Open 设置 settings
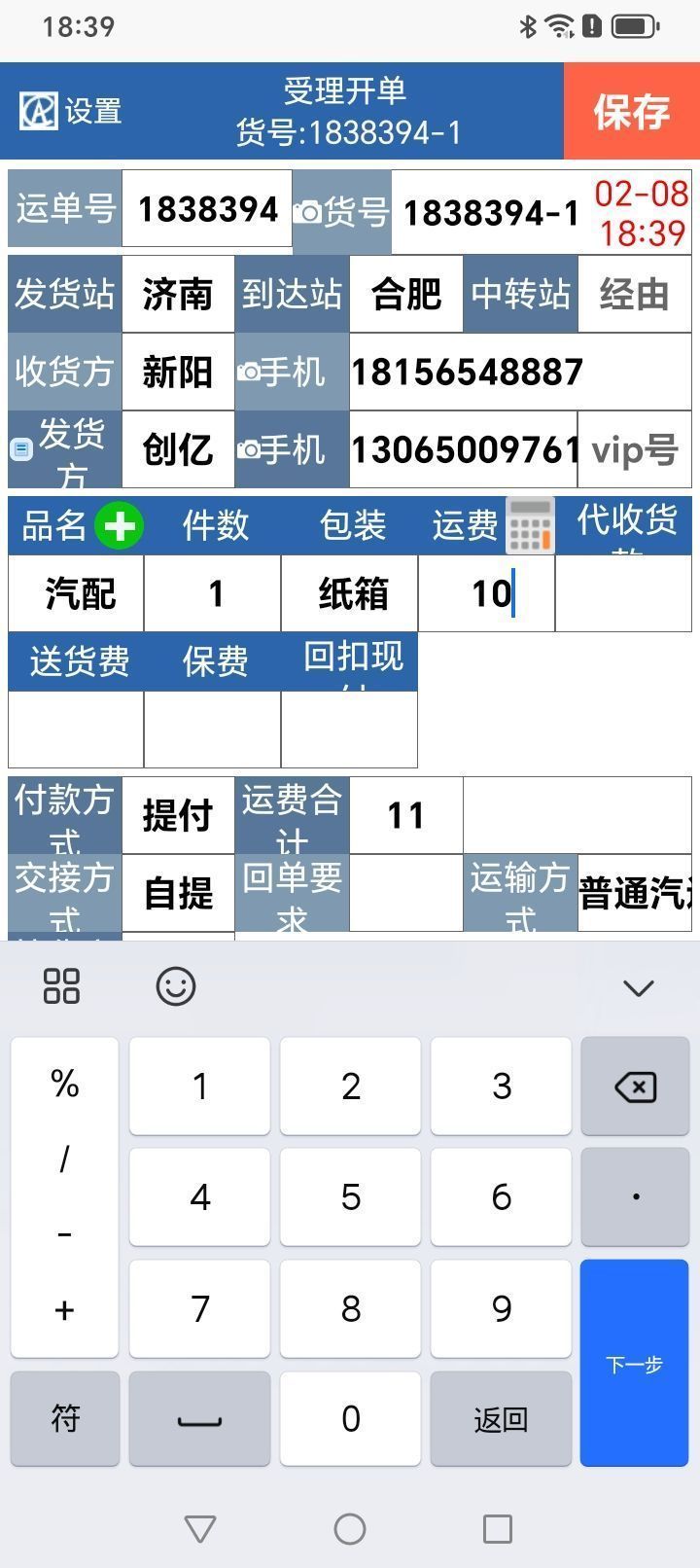700x1568 pixels. click(71, 112)
